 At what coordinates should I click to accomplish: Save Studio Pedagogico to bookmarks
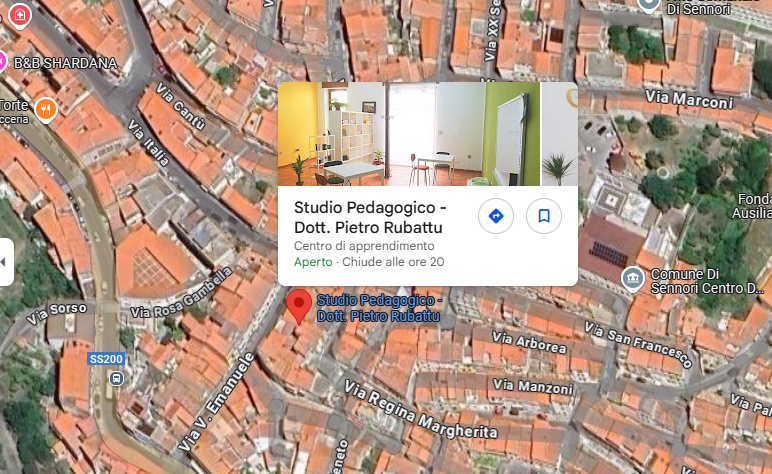point(544,216)
